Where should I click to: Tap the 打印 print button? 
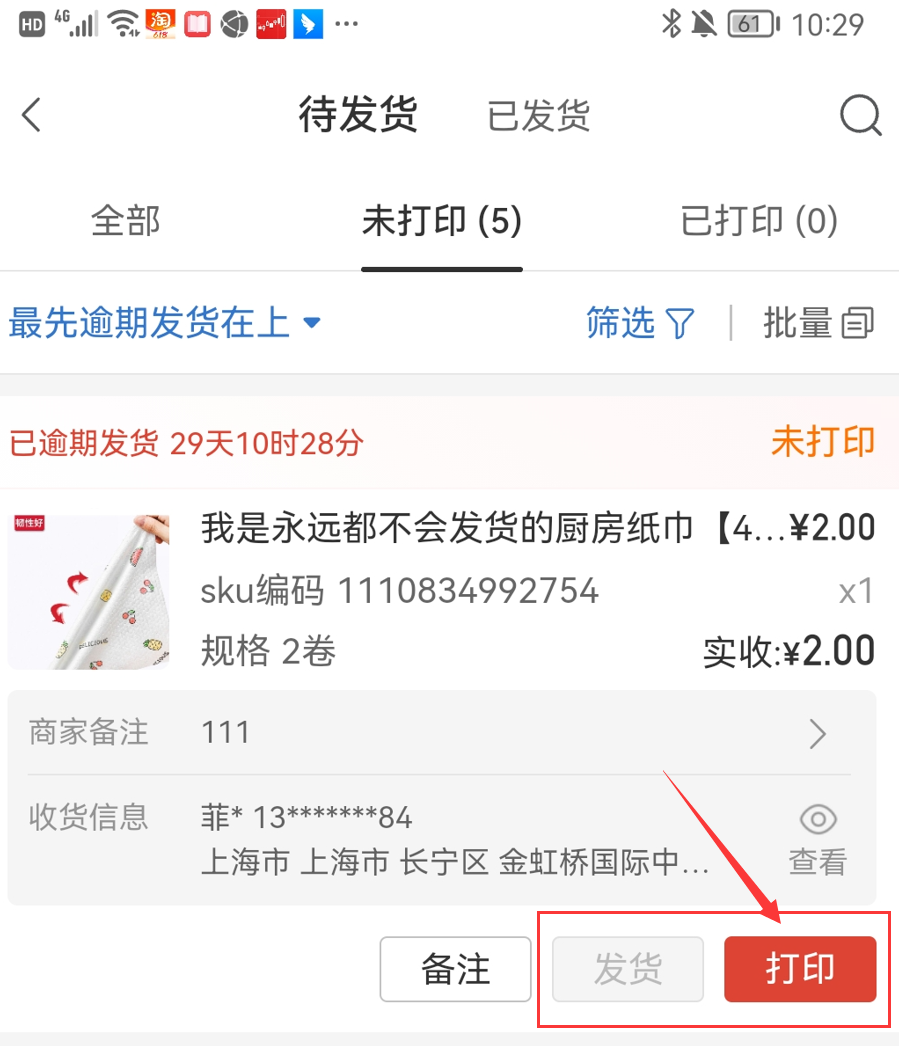800,969
